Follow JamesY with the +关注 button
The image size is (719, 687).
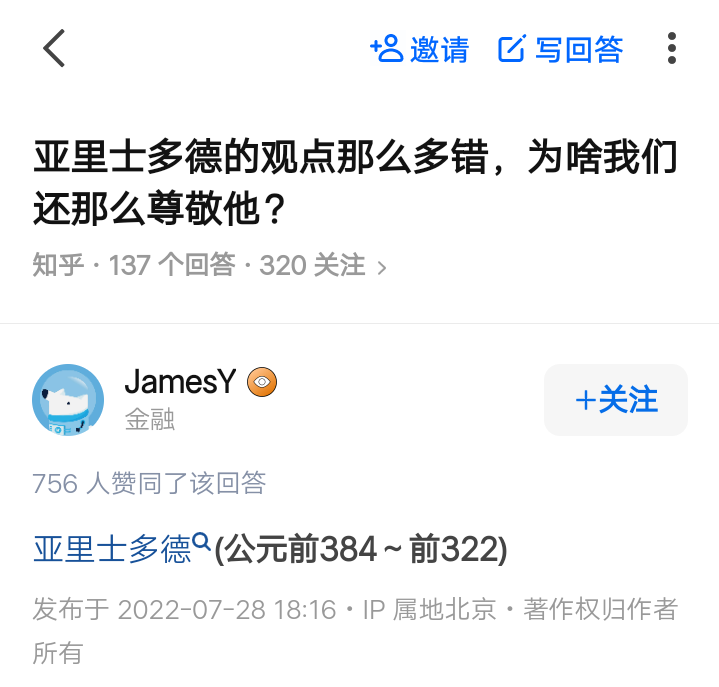point(616,400)
